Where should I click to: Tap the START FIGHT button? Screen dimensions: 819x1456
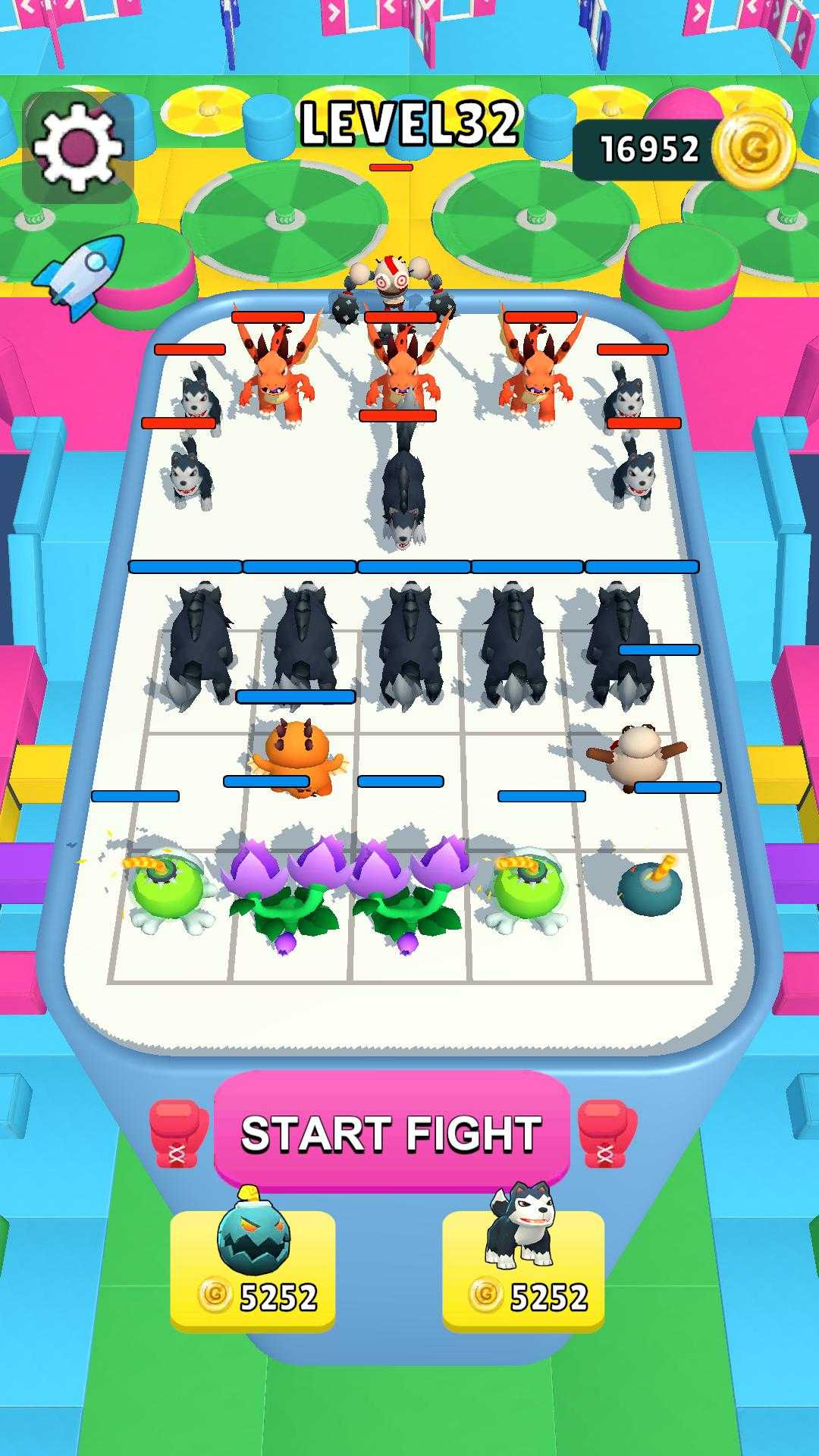tap(391, 1133)
